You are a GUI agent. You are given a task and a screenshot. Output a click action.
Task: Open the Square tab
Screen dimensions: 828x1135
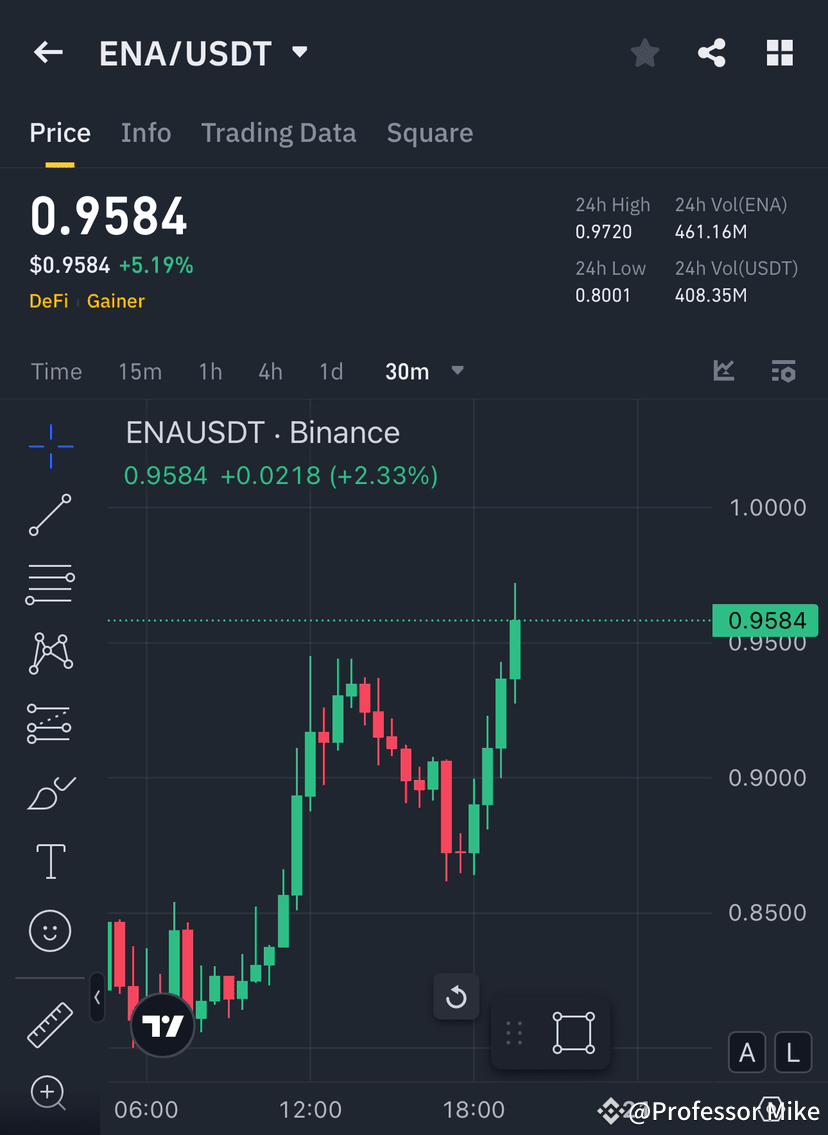430,132
